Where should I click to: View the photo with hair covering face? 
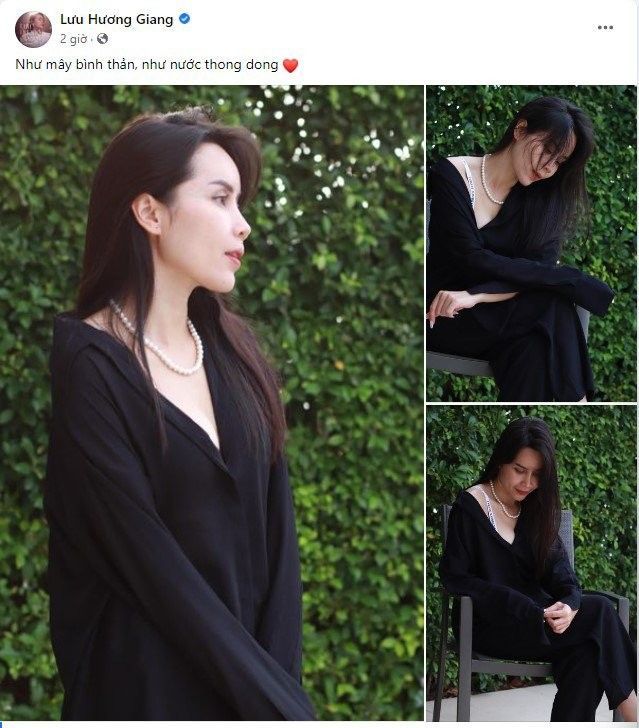(x=531, y=243)
